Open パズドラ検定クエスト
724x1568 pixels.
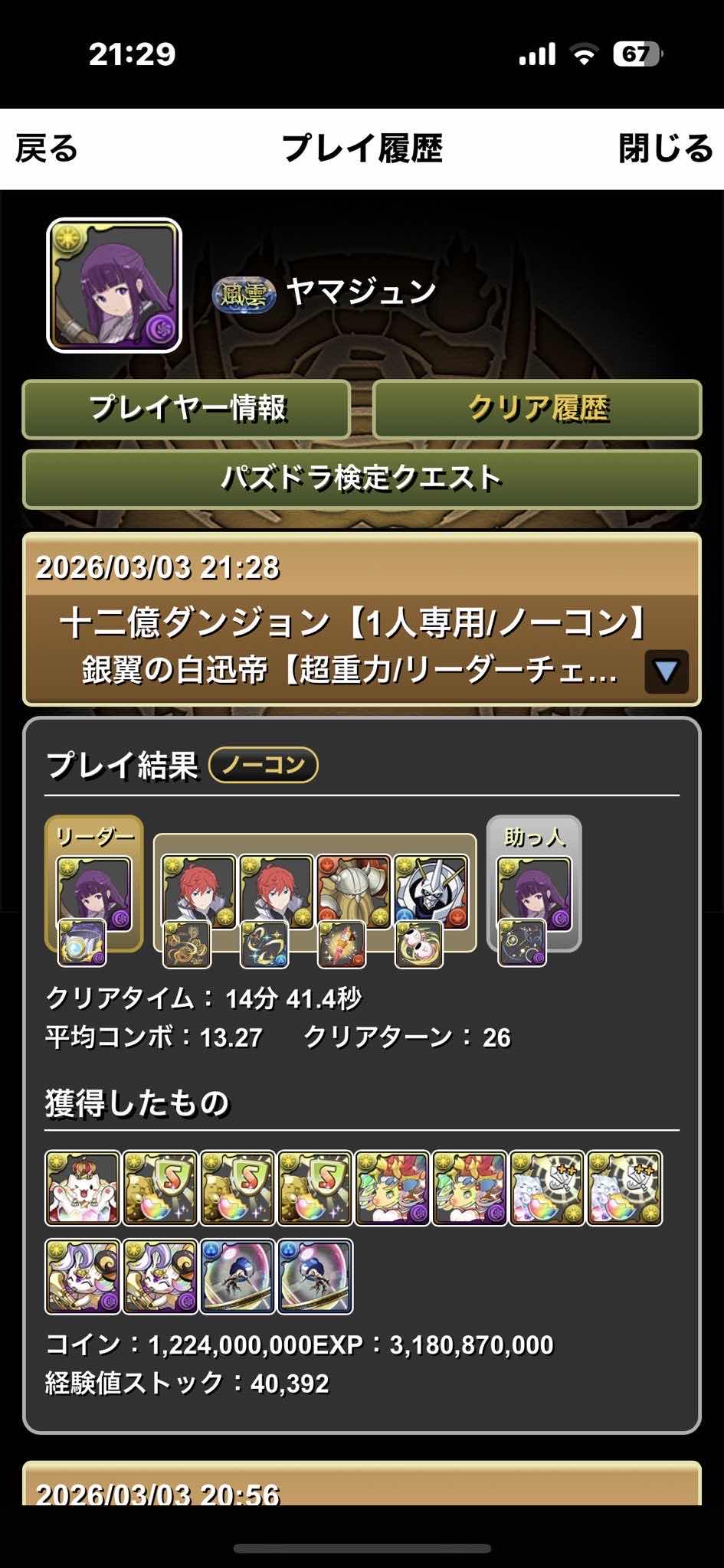point(362,479)
